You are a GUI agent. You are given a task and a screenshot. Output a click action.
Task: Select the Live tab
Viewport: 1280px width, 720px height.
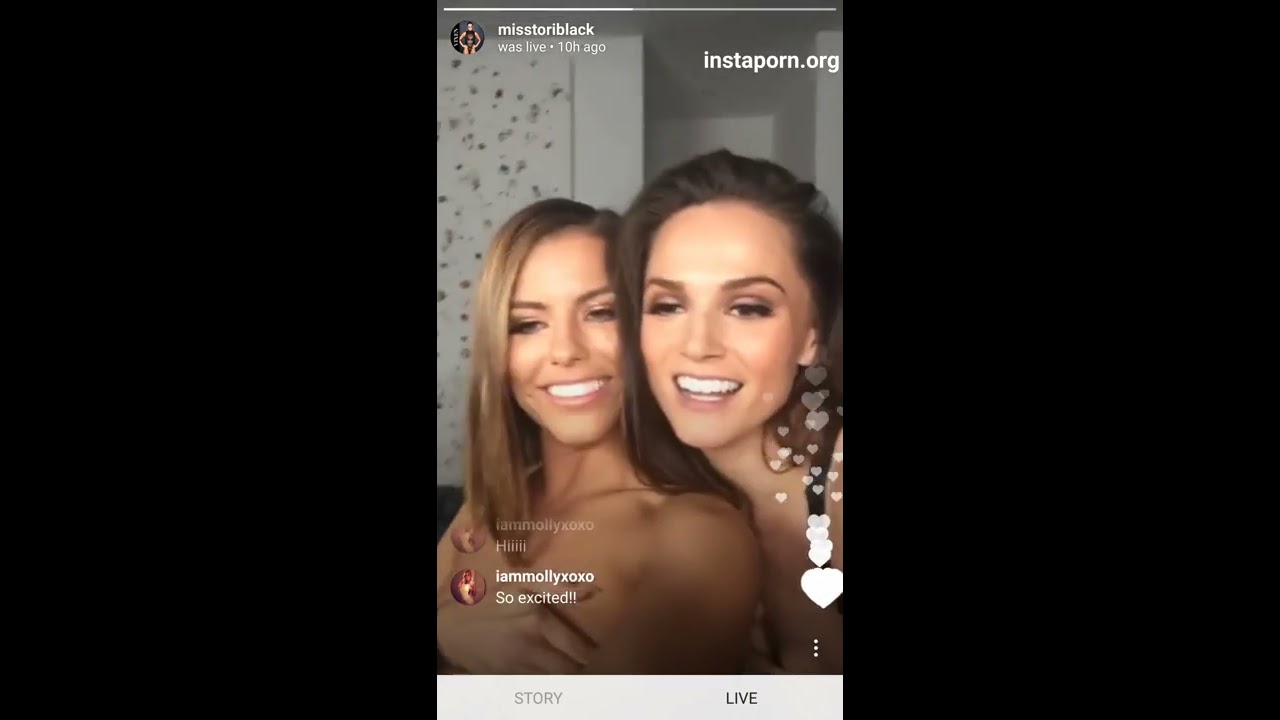741,698
